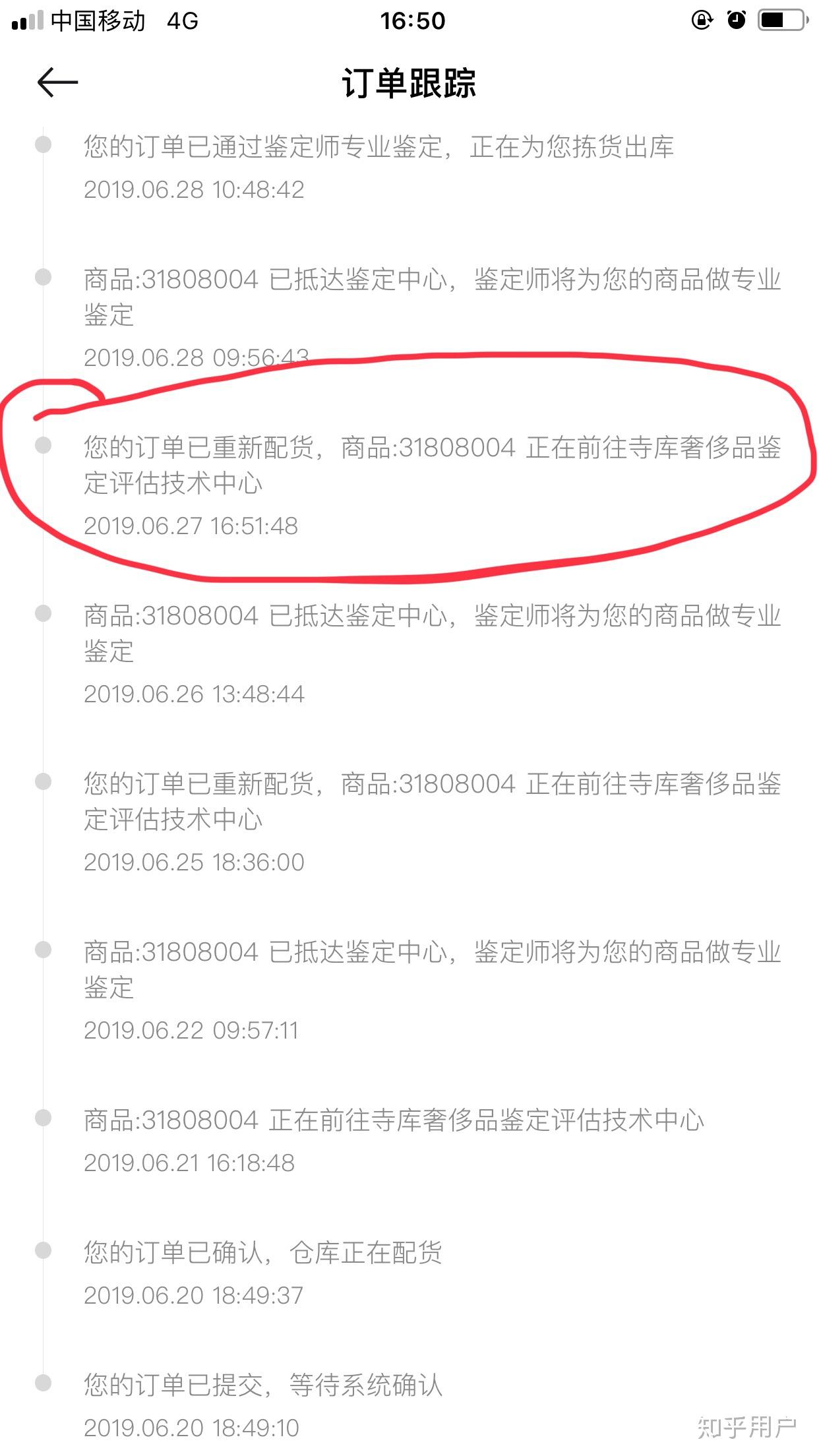Go back from order tracking page

pyautogui.click(x=57, y=82)
